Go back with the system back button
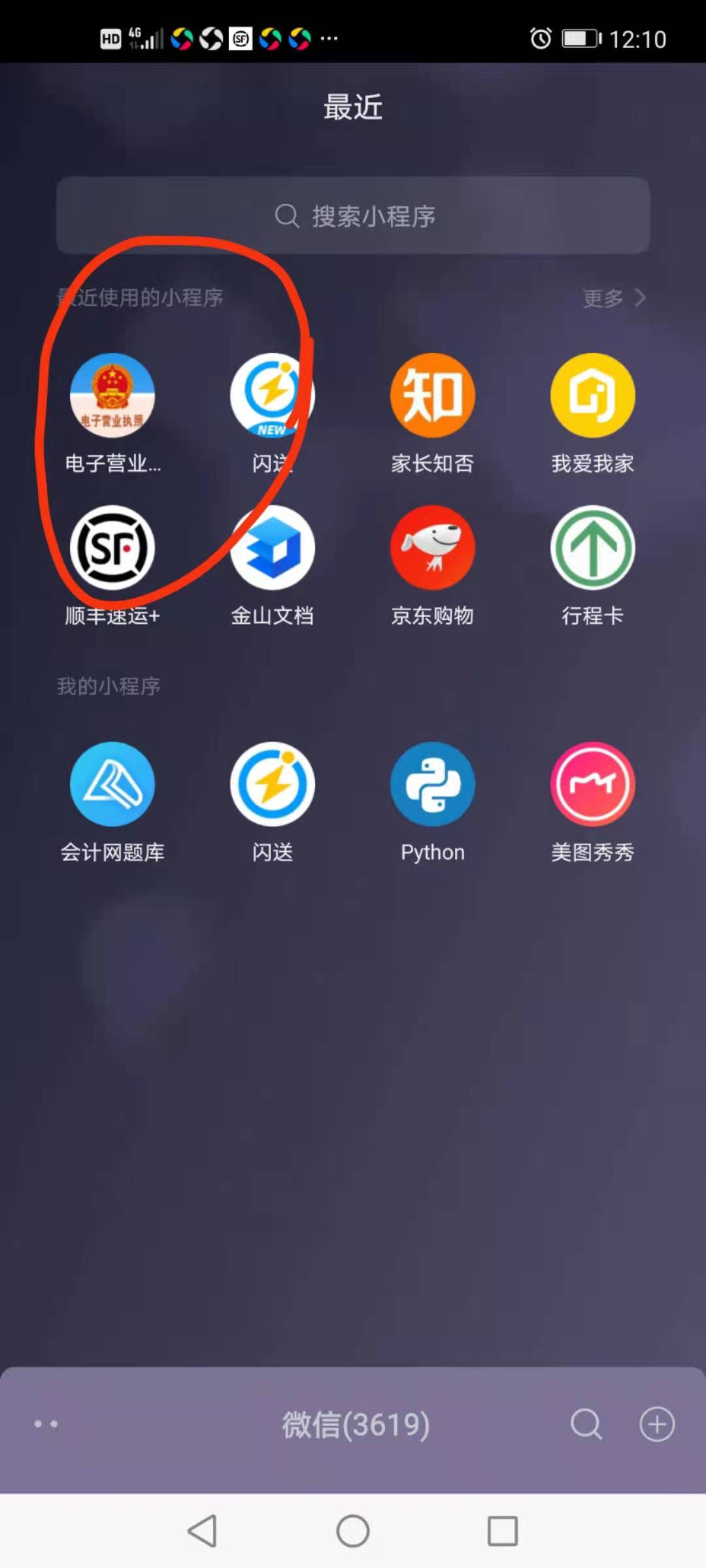 point(203,1531)
